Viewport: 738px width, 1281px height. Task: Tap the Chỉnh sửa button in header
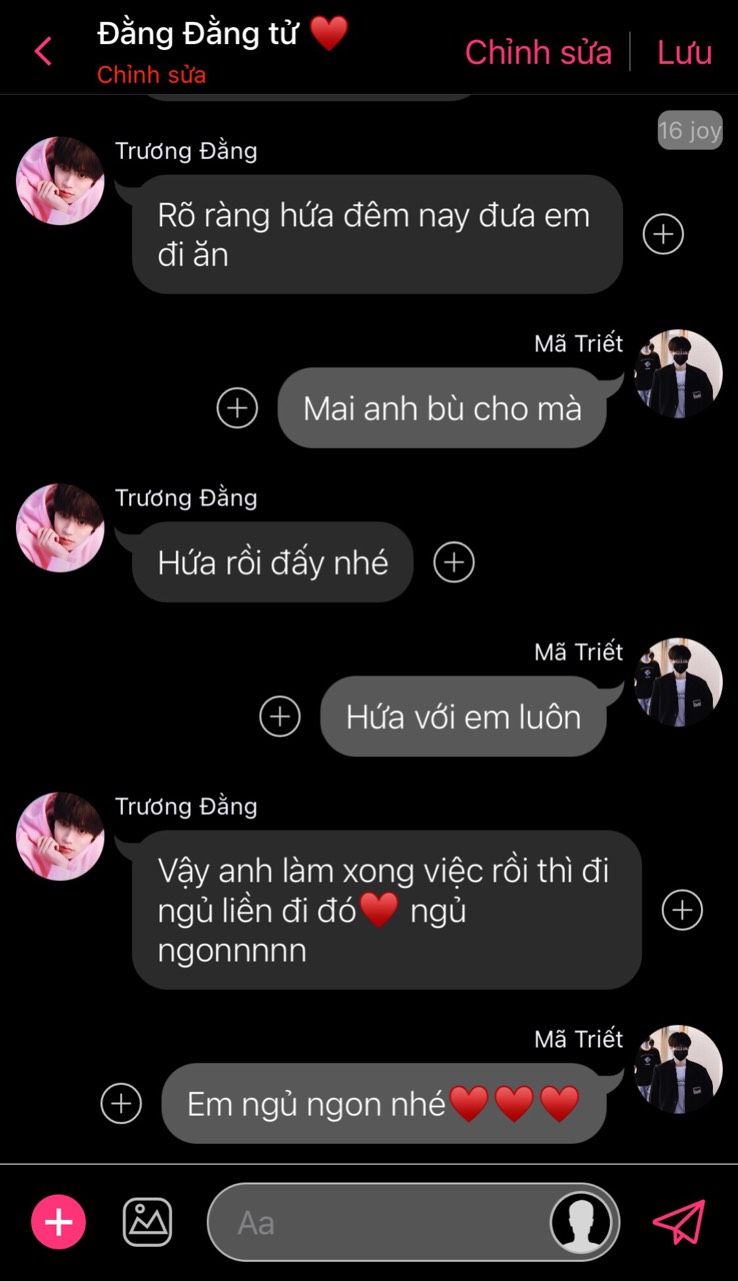pyautogui.click(x=538, y=52)
